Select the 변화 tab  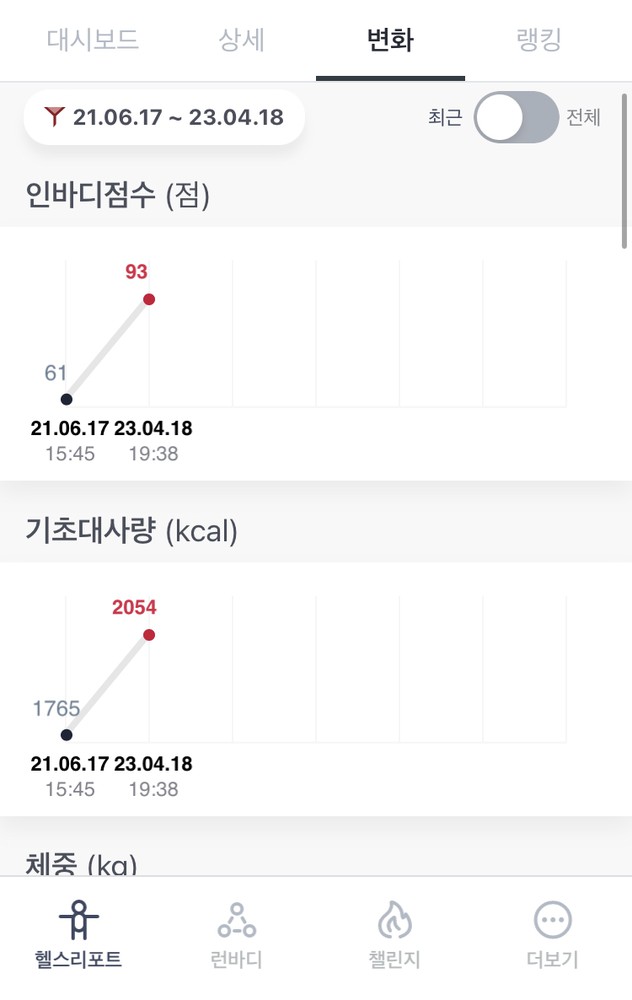[390, 41]
